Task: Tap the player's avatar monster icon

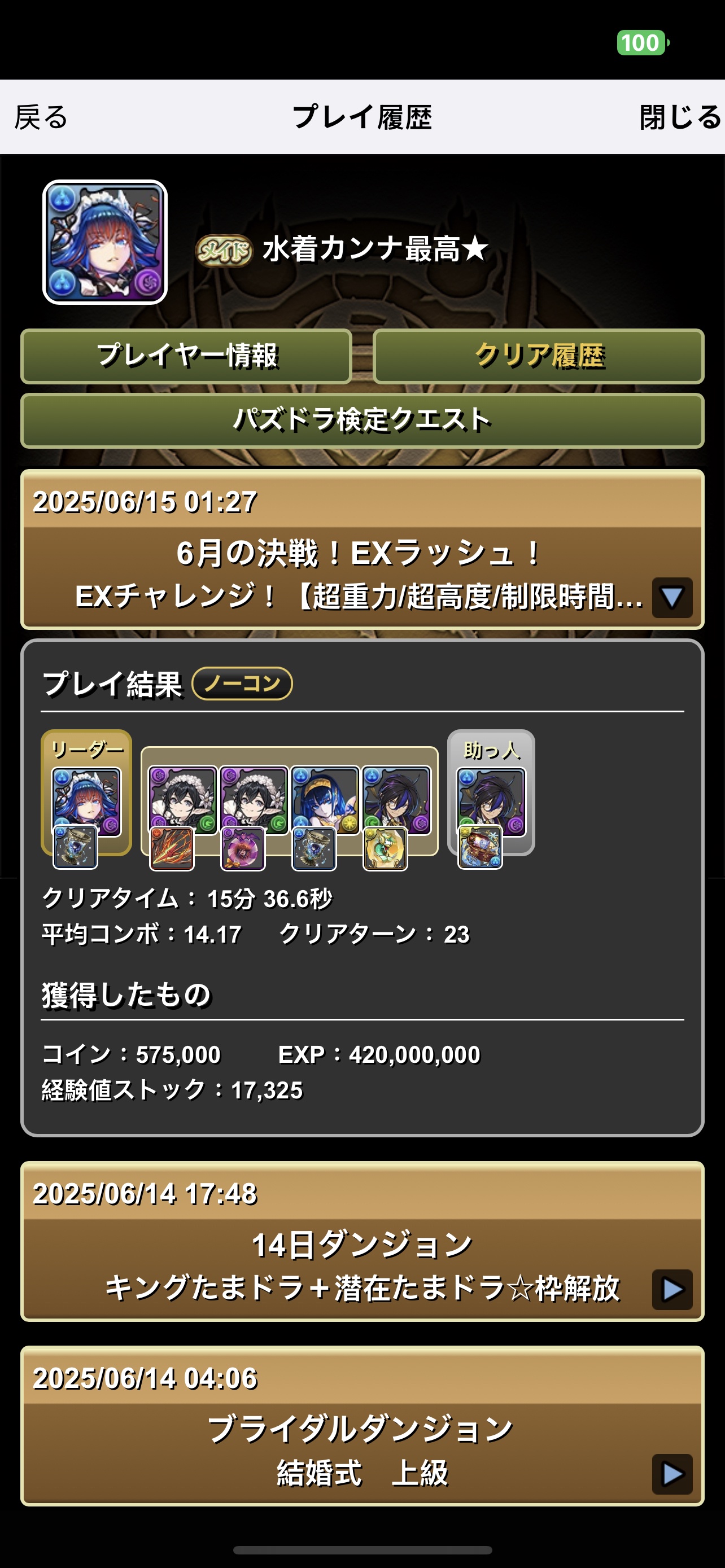Action: coord(104,242)
